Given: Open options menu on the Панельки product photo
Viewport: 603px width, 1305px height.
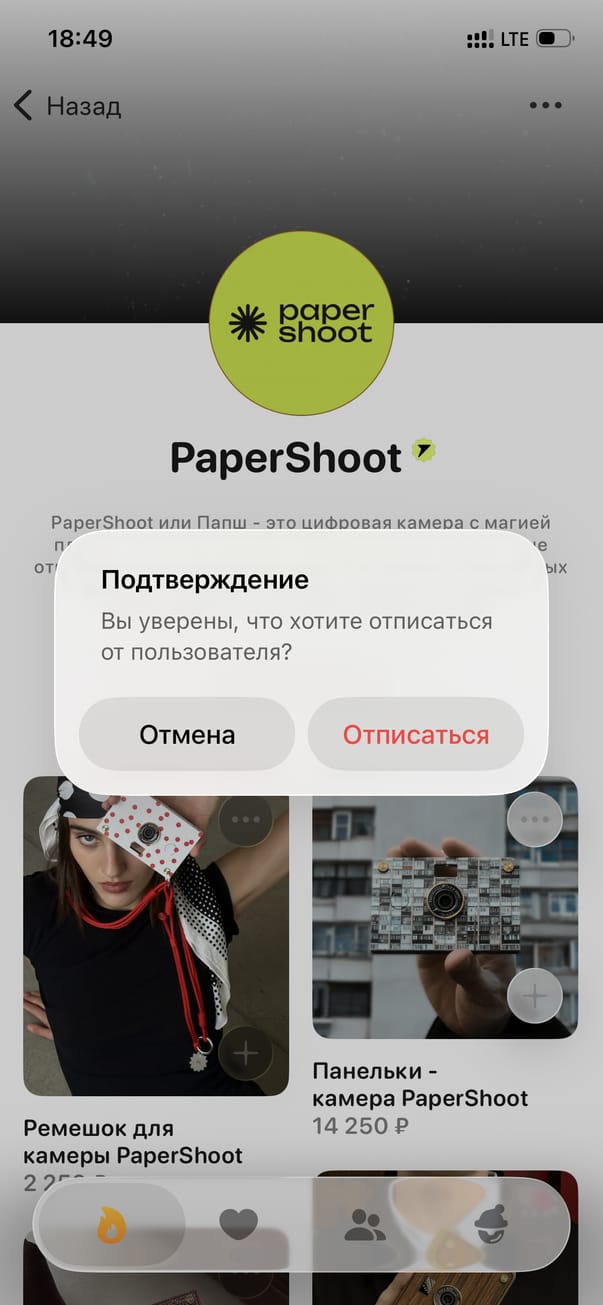Looking at the screenshot, I should [x=535, y=821].
